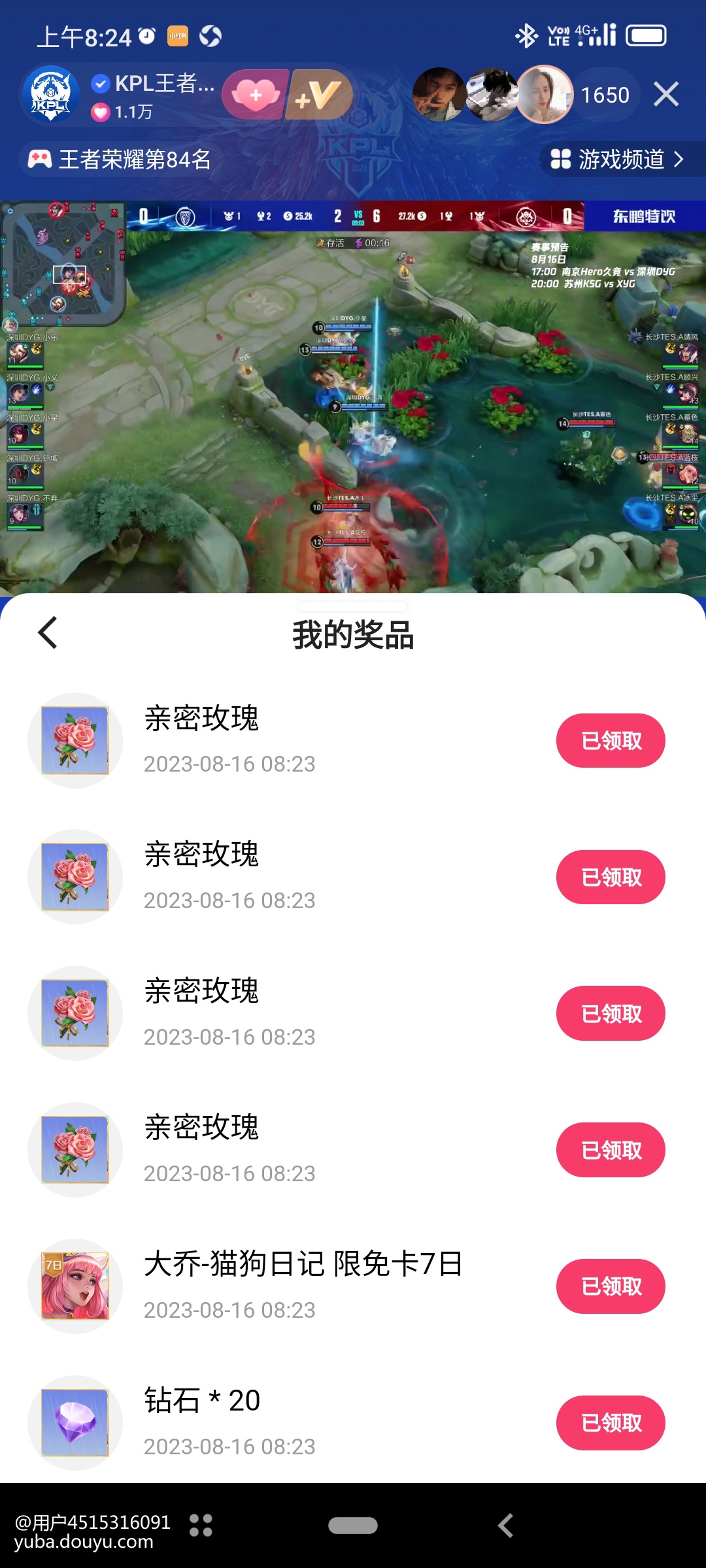Tap the +V membership badge
The width and height of the screenshot is (706, 1568).
[320, 95]
